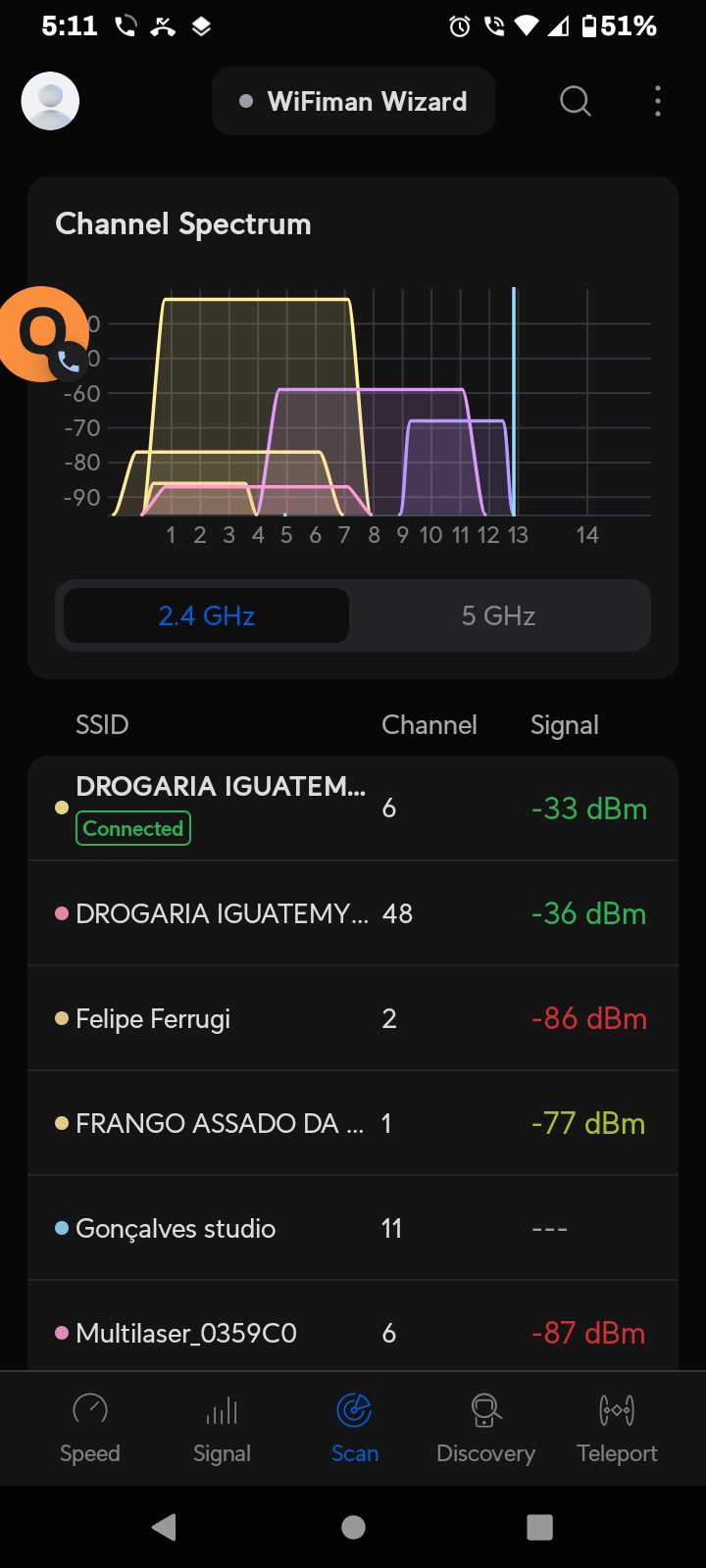Open the DROGARIA IGUATEMY network on channel 48
The height and width of the screenshot is (1568, 706).
click(x=353, y=913)
